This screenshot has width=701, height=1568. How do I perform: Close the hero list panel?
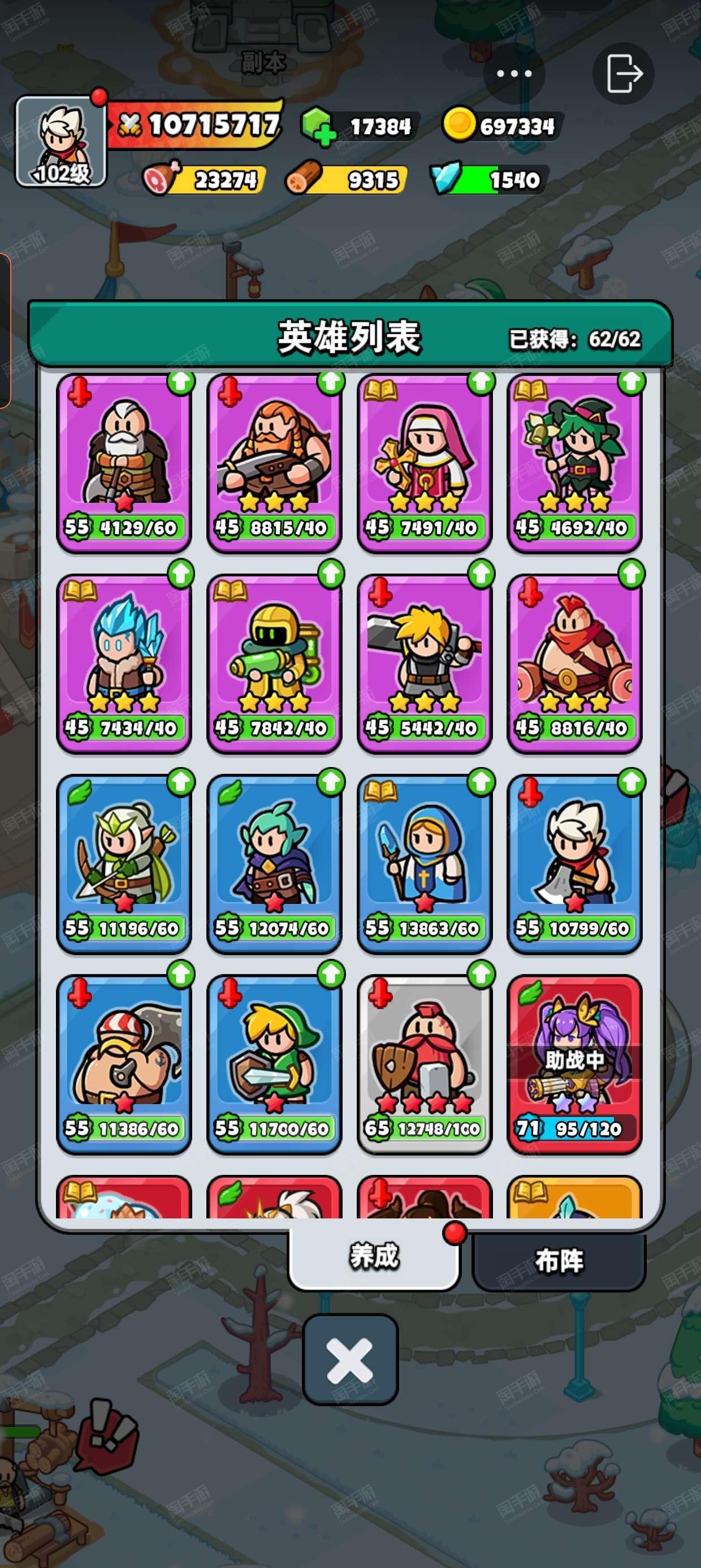(x=350, y=1360)
